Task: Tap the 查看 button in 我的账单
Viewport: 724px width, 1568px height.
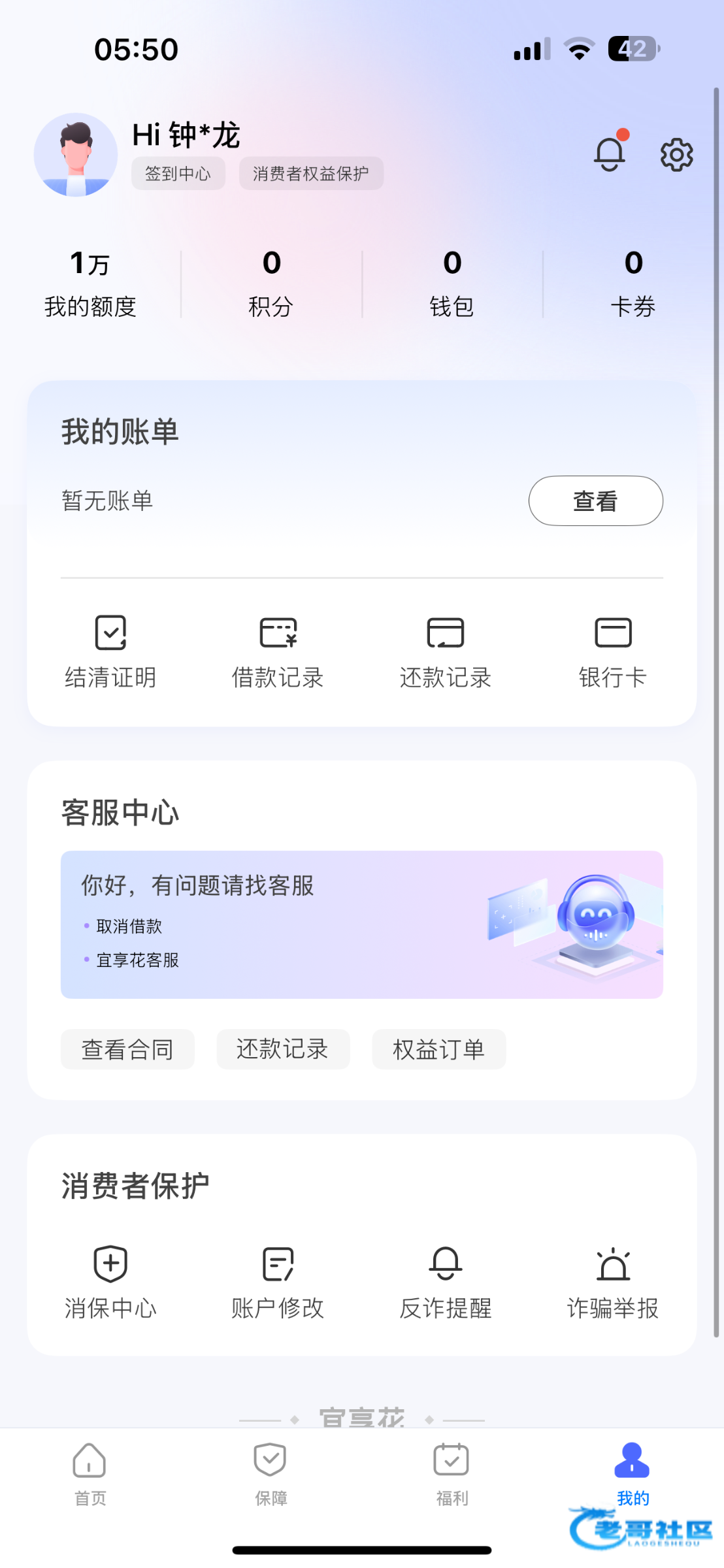Action: click(x=595, y=500)
